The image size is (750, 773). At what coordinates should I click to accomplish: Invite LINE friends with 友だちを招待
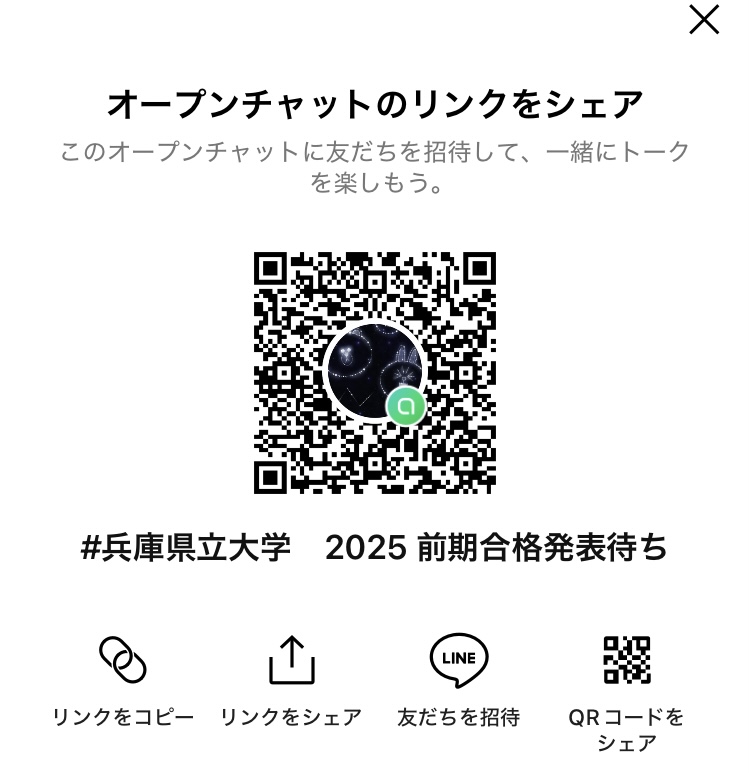pyautogui.click(x=459, y=661)
